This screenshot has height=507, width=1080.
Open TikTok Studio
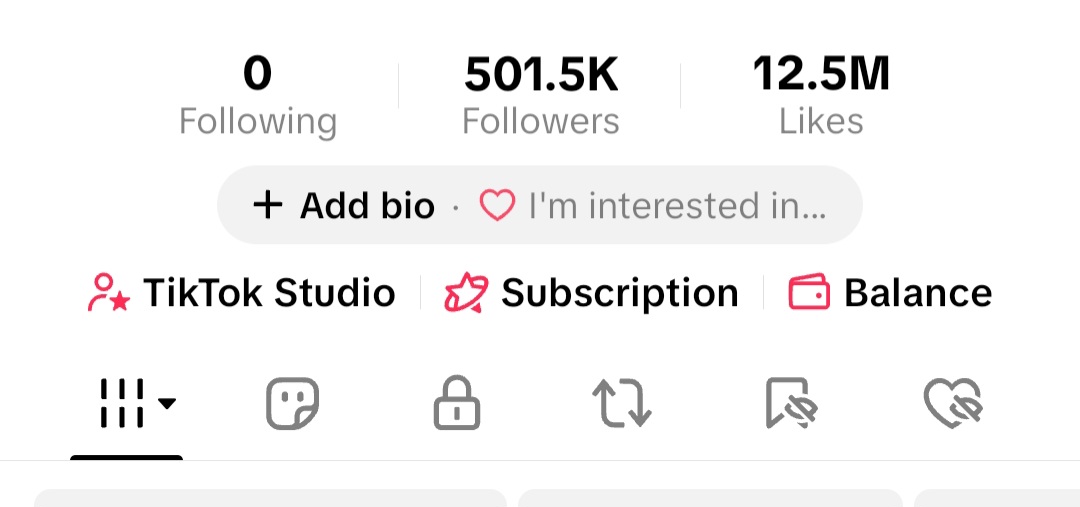[x=242, y=293]
